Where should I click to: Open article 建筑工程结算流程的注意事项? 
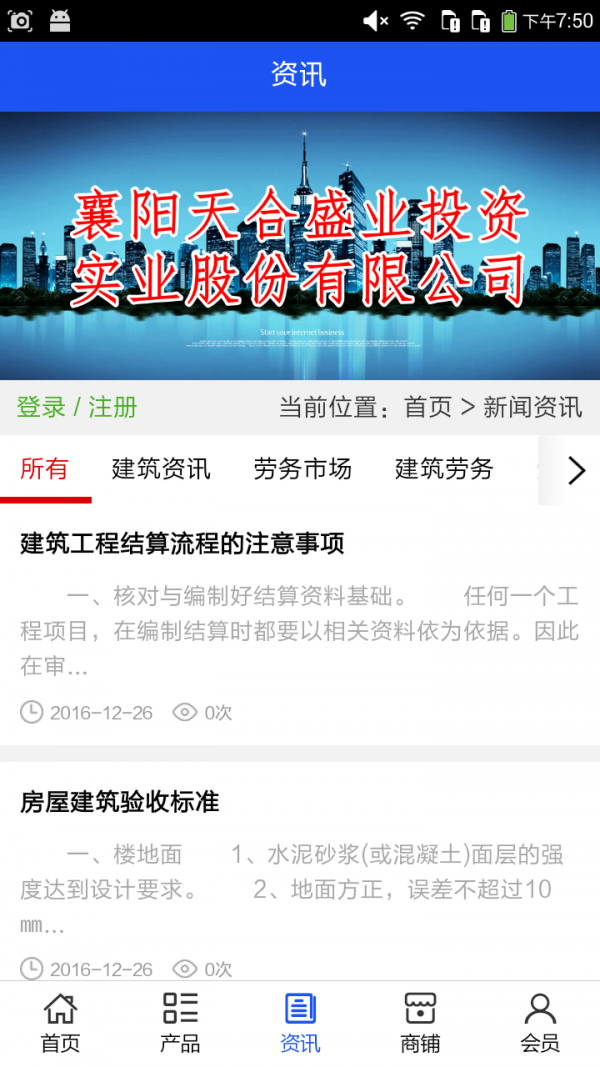click(x=182, y=544)
